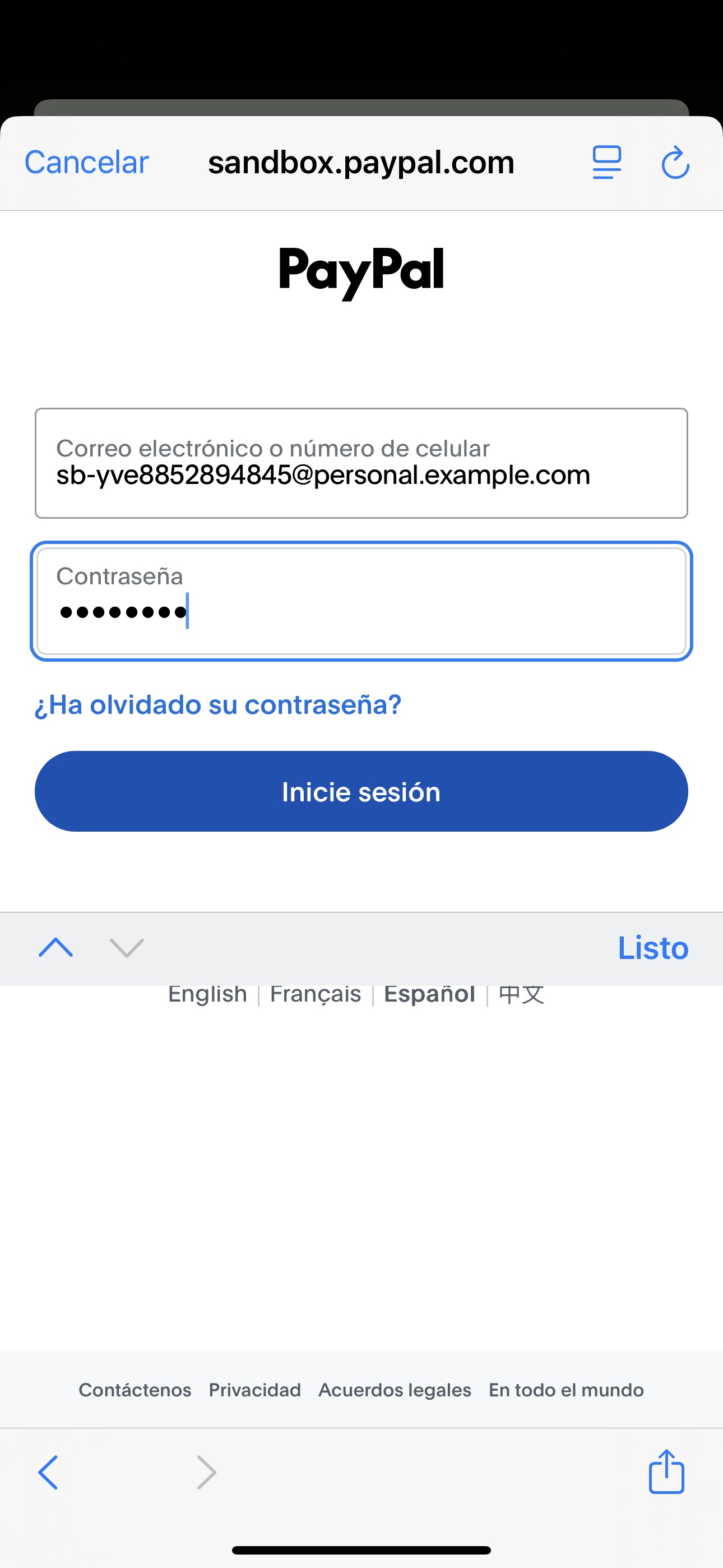The height and width of the screenshot is (1568, 723).
Task: Select the Español language link
Action: [x=430, y=994]
